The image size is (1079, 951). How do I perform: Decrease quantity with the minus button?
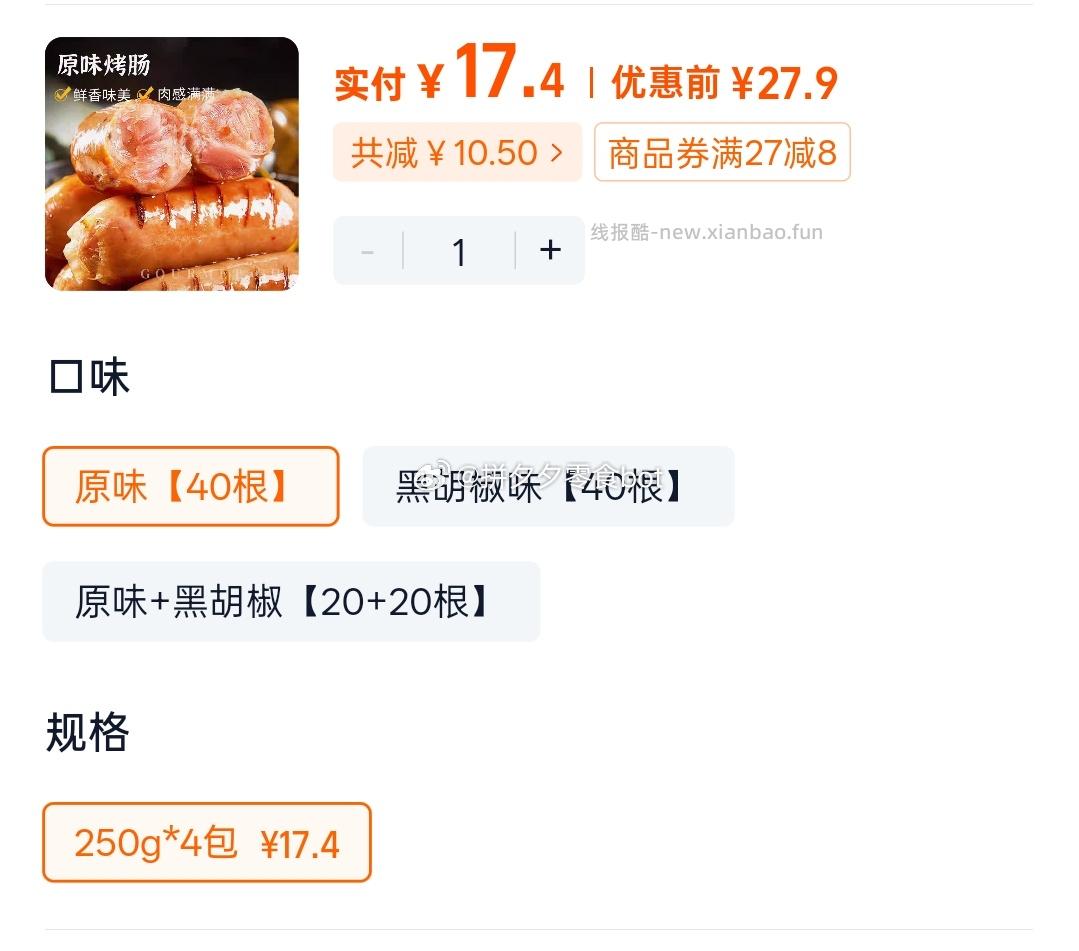[x=368, y=250]
